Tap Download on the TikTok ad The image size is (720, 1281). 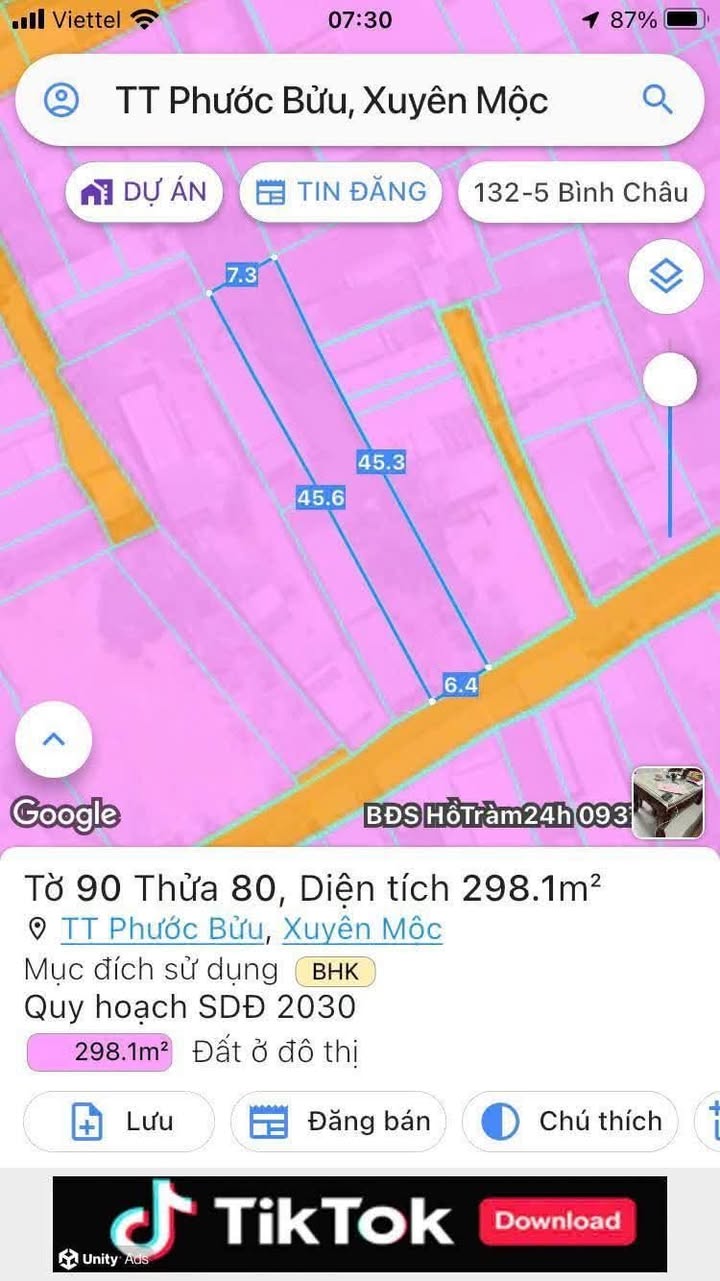pyautogui.click(x=557, y=1221)
